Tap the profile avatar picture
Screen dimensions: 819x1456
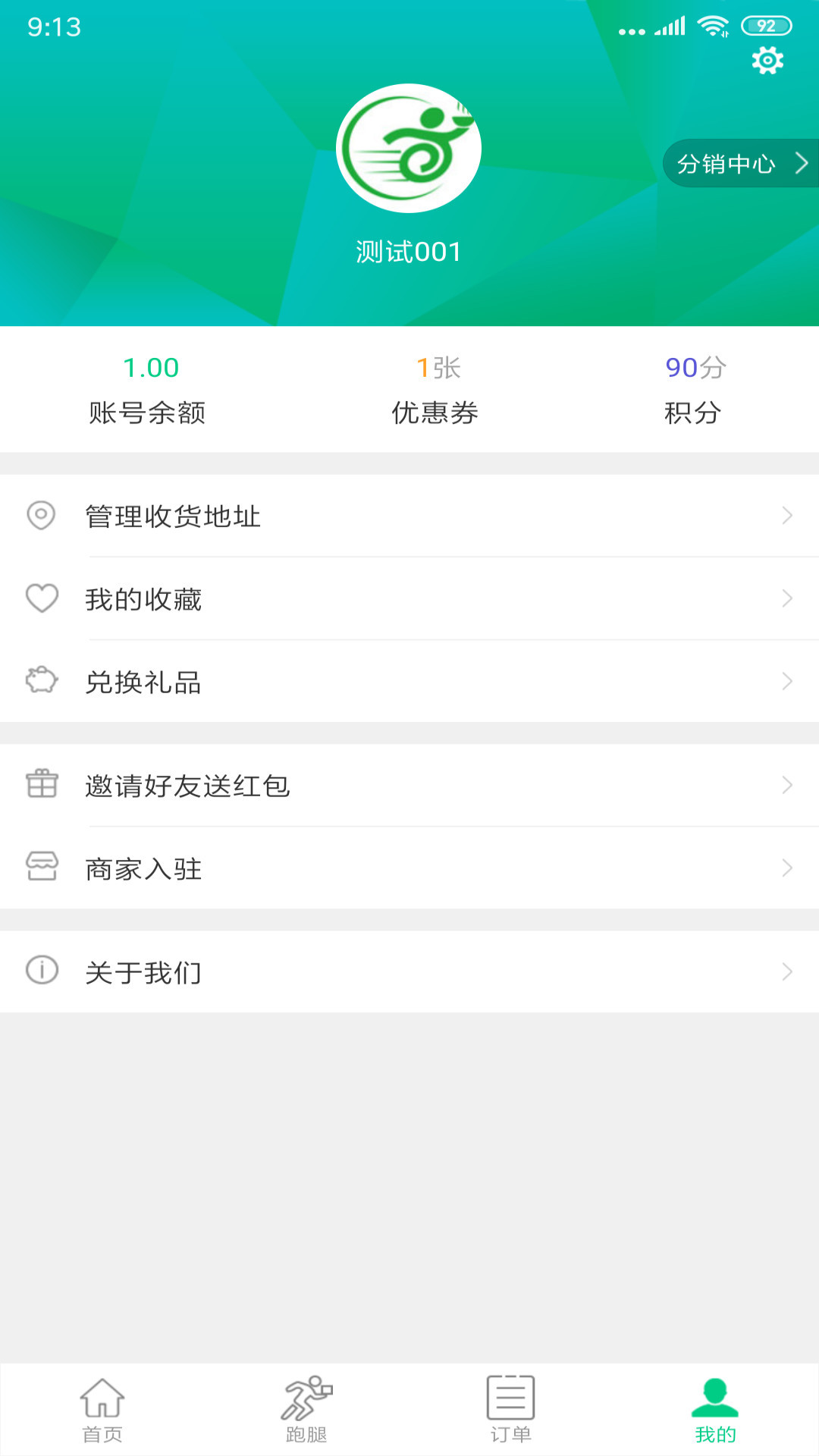point(409,149)
